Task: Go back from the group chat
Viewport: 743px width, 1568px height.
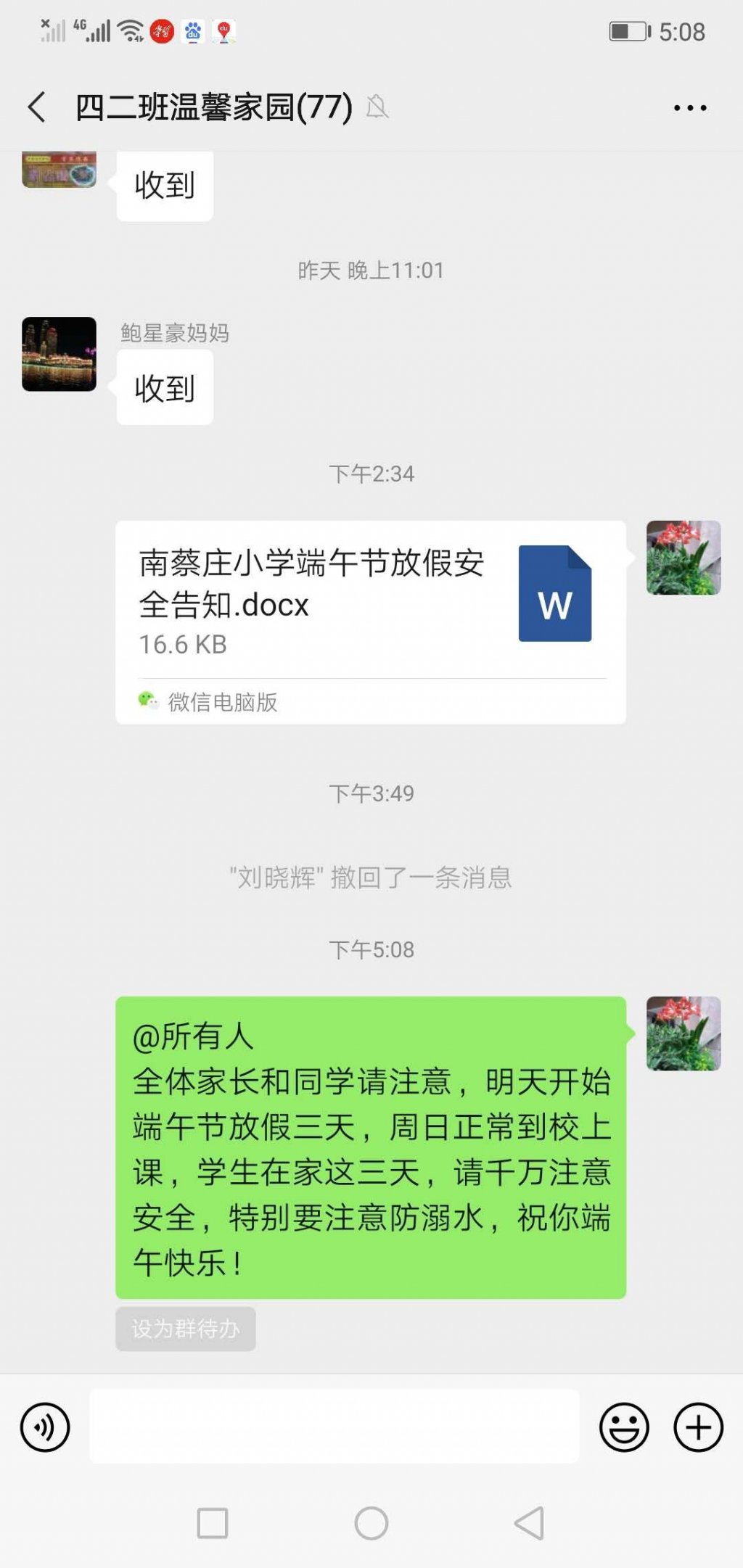Action: tap(38, 107)
